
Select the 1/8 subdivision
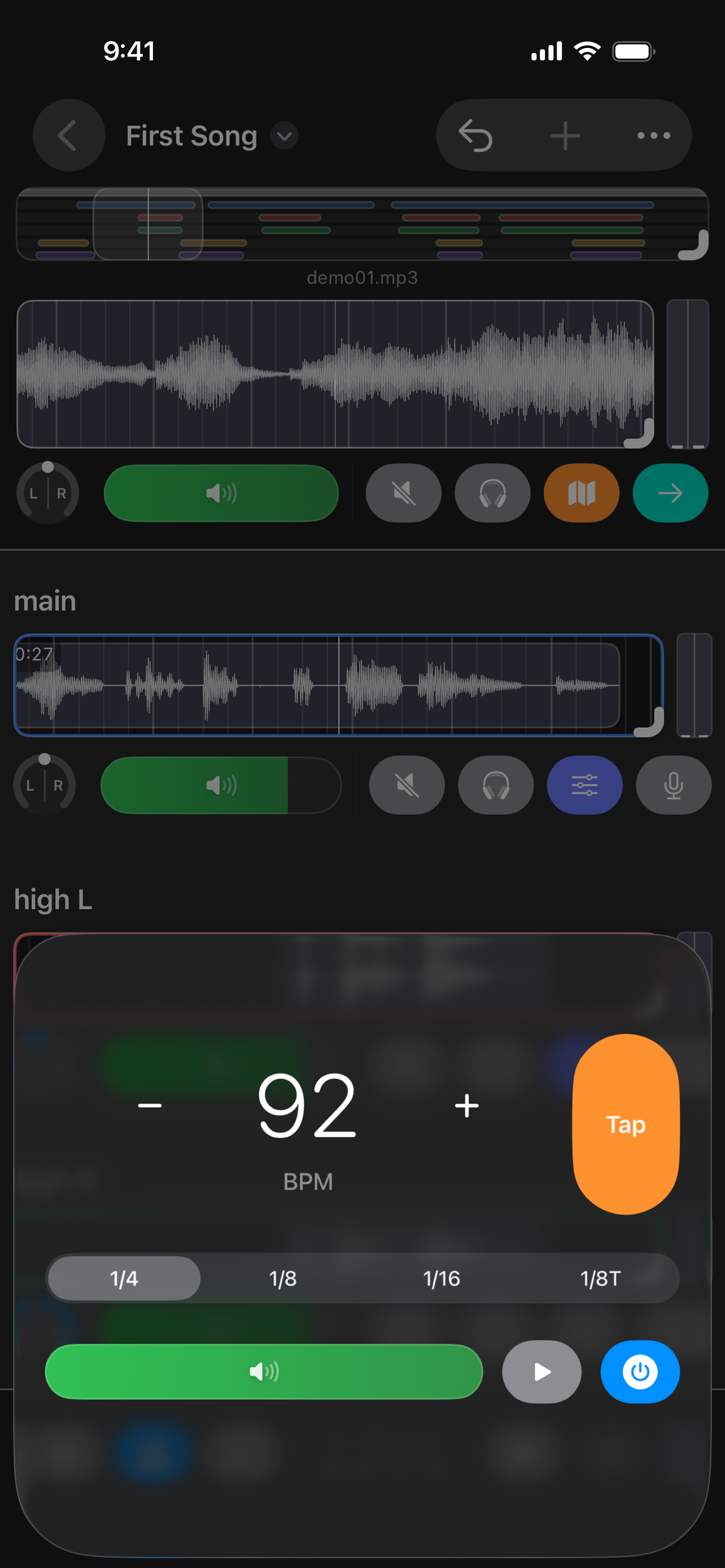click(281, 1278)
